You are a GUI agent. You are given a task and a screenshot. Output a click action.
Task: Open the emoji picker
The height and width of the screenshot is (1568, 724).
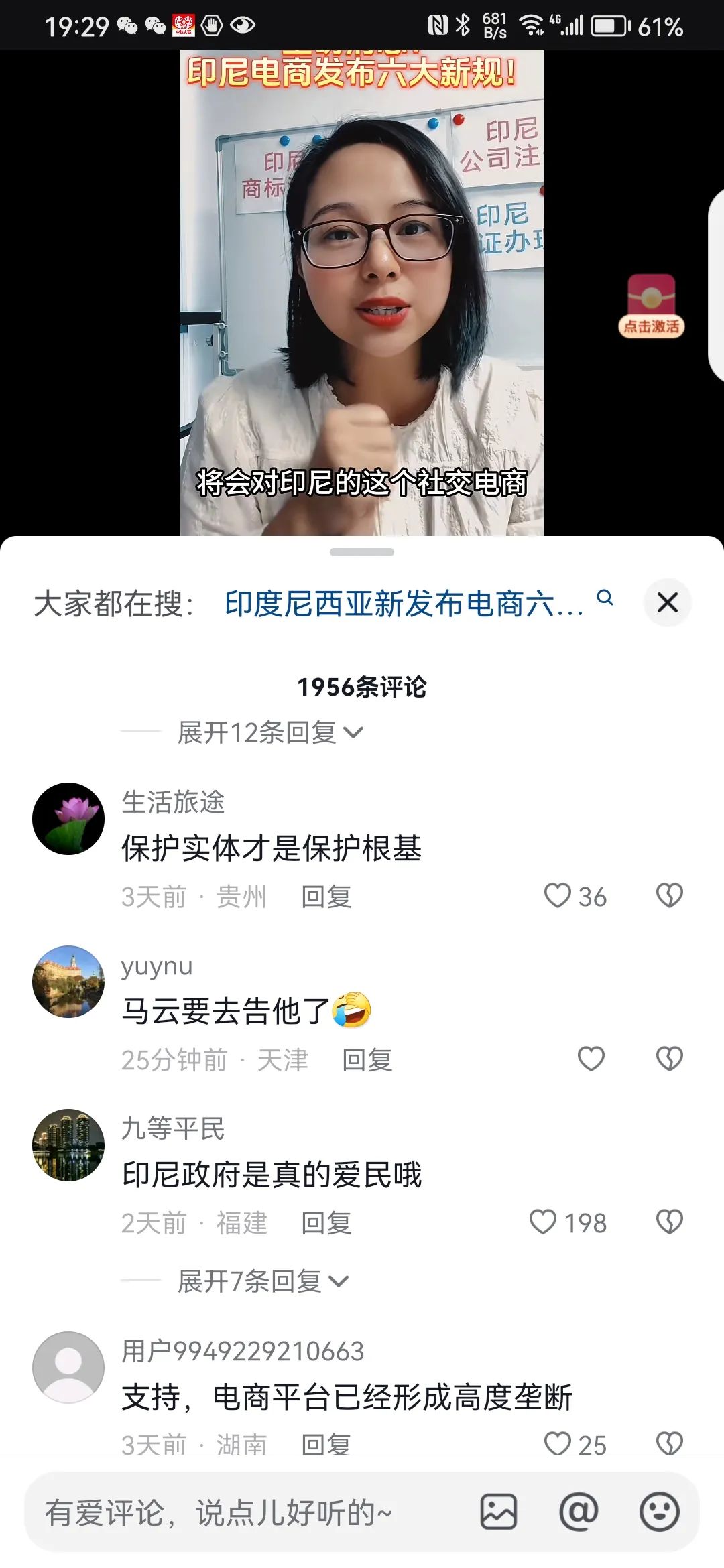[x=659, y=1512]
